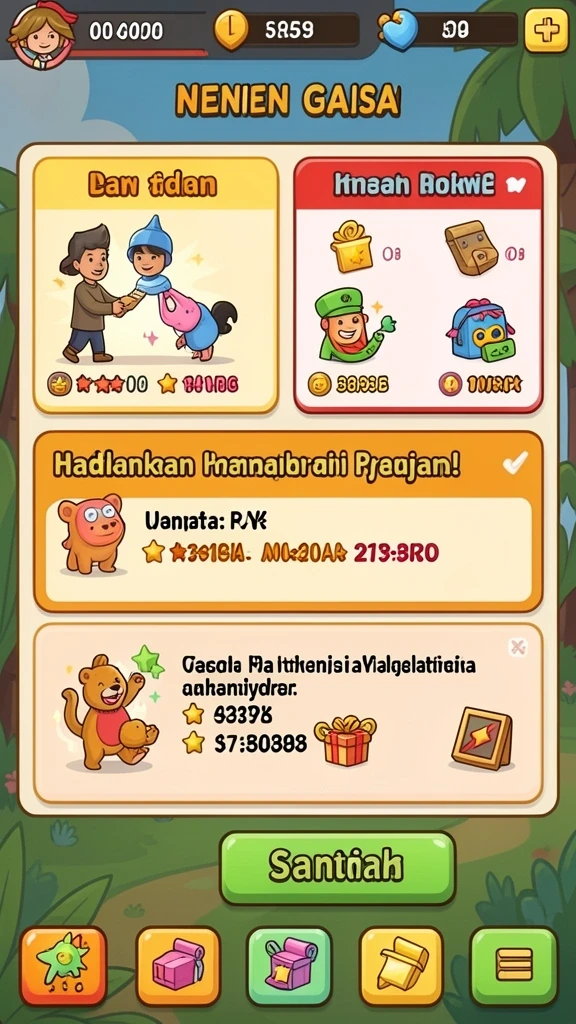Screen dimensions: 576x1024
Task: Select the teal shop bottom bar item
Action: 289,967
